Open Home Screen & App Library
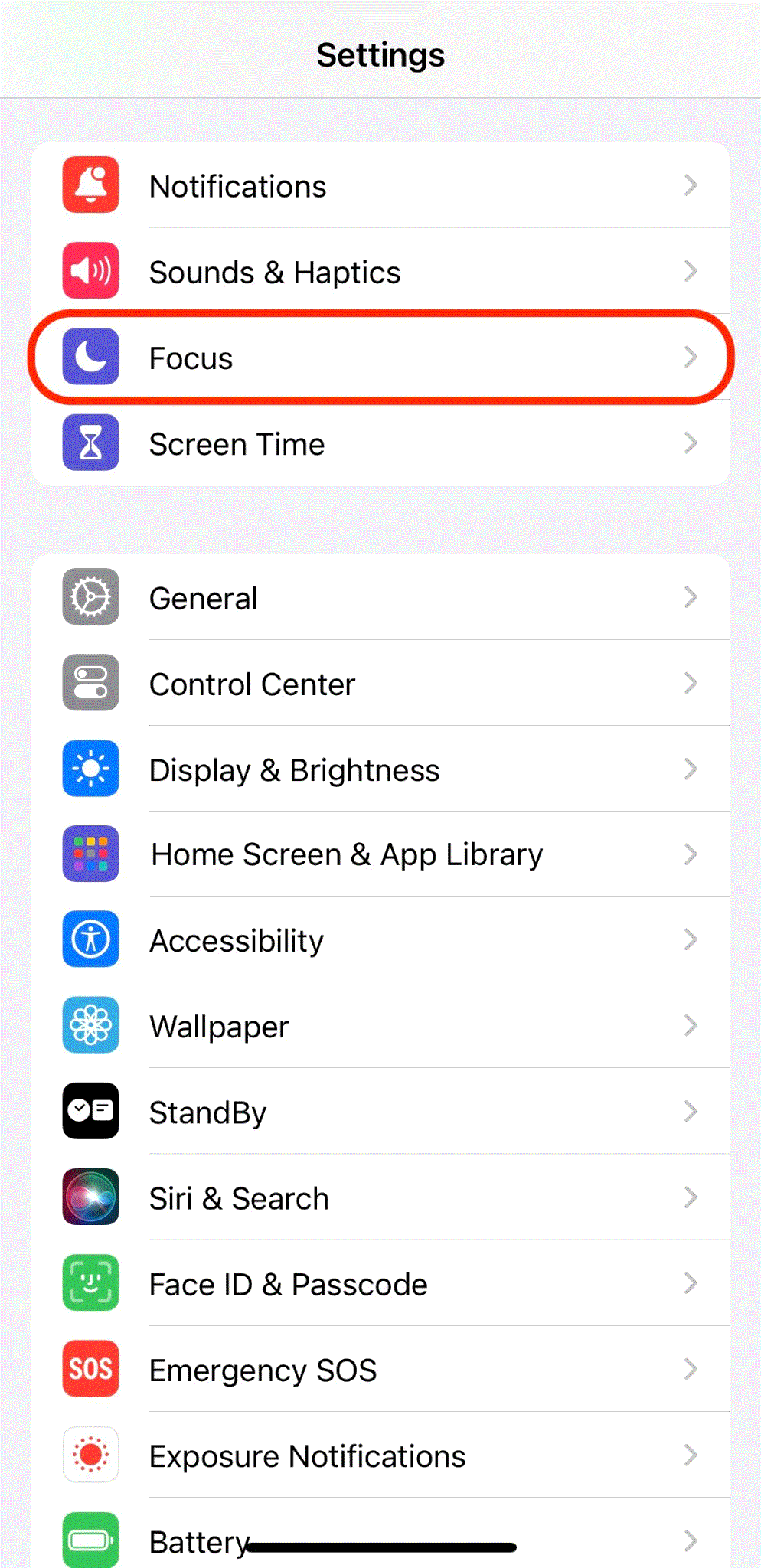Image resolution: width=761 pixels, height=1568 pixels. coord(380,854)
